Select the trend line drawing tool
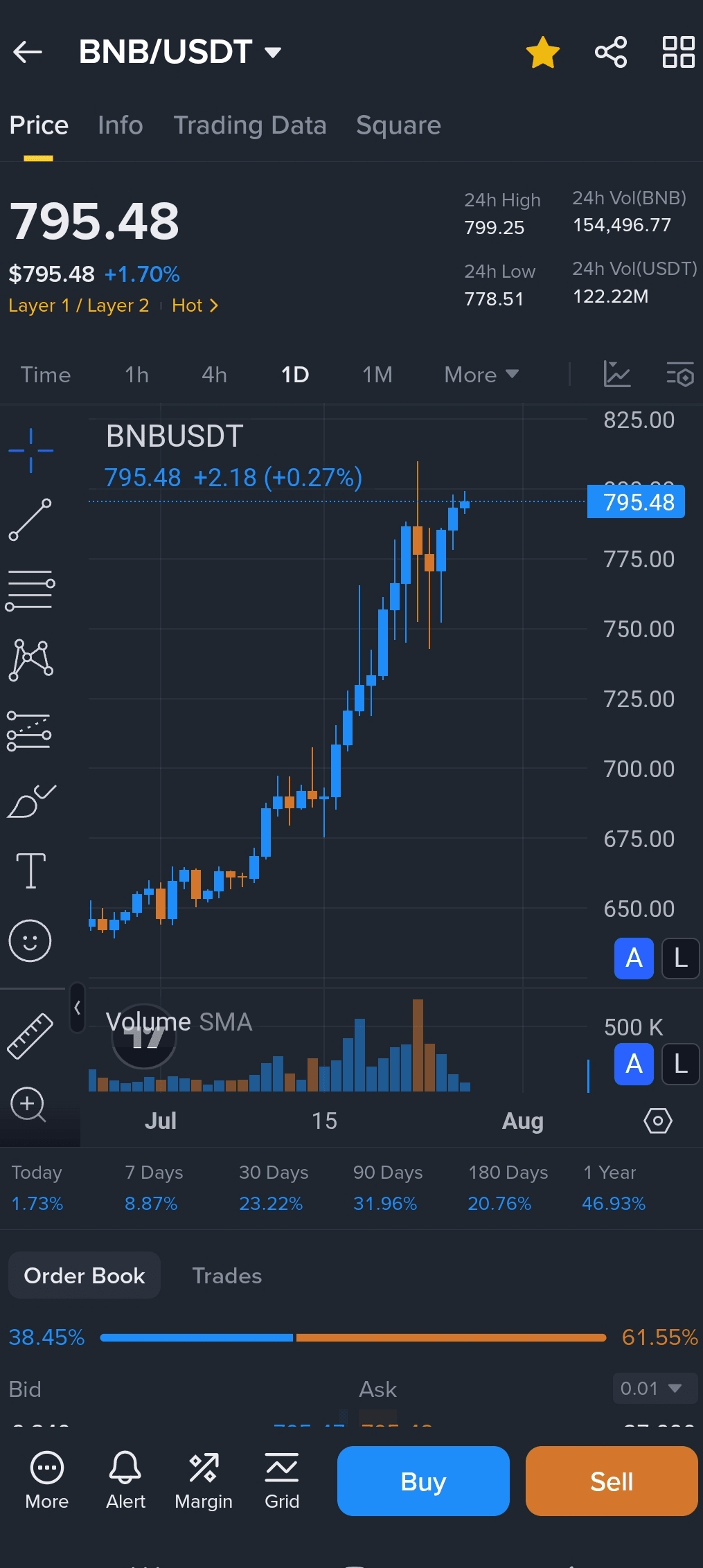The width and height of the screenshot is (703, 1568). tap(30, 519)
